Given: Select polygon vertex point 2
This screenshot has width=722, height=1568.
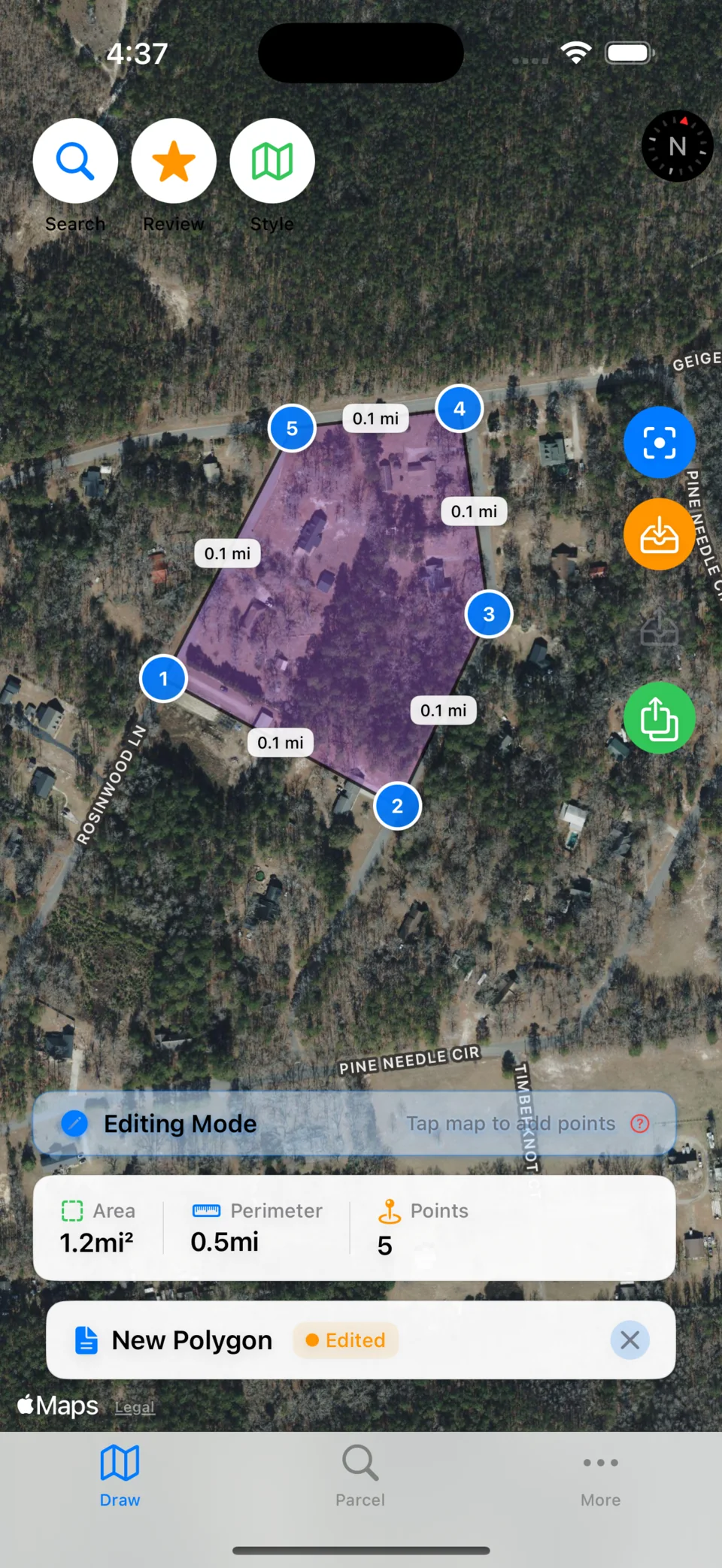Looking at the screenshot, I should coord(397,806).
